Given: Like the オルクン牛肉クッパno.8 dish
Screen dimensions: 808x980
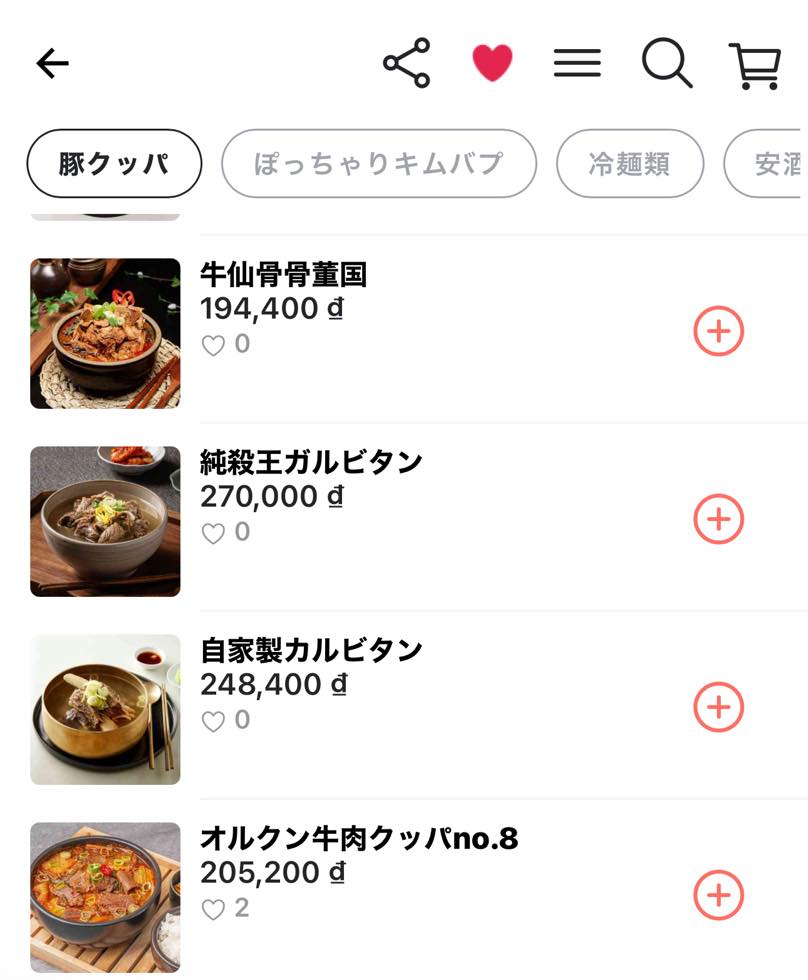Looking at the screenshot, I should [213, 910].
